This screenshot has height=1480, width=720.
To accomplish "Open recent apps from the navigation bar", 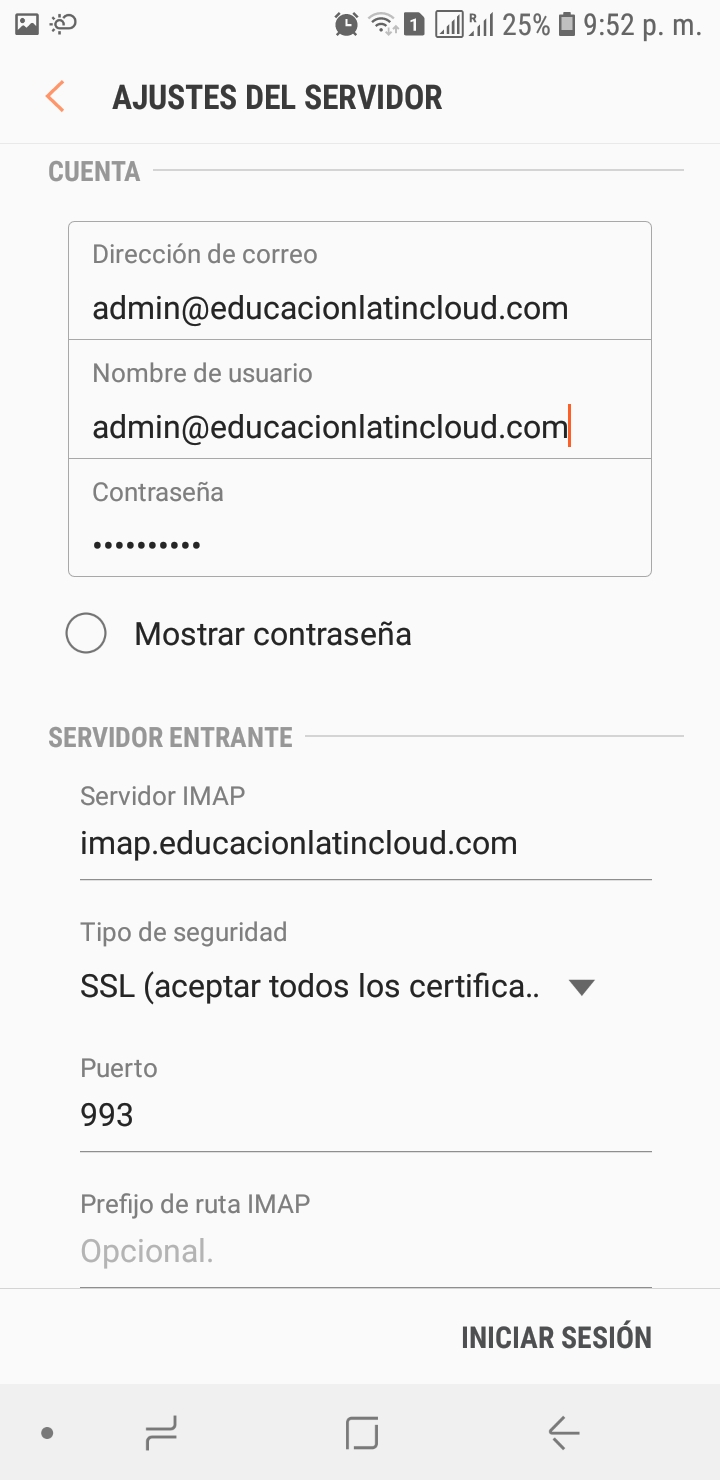I will point(161,1433).
